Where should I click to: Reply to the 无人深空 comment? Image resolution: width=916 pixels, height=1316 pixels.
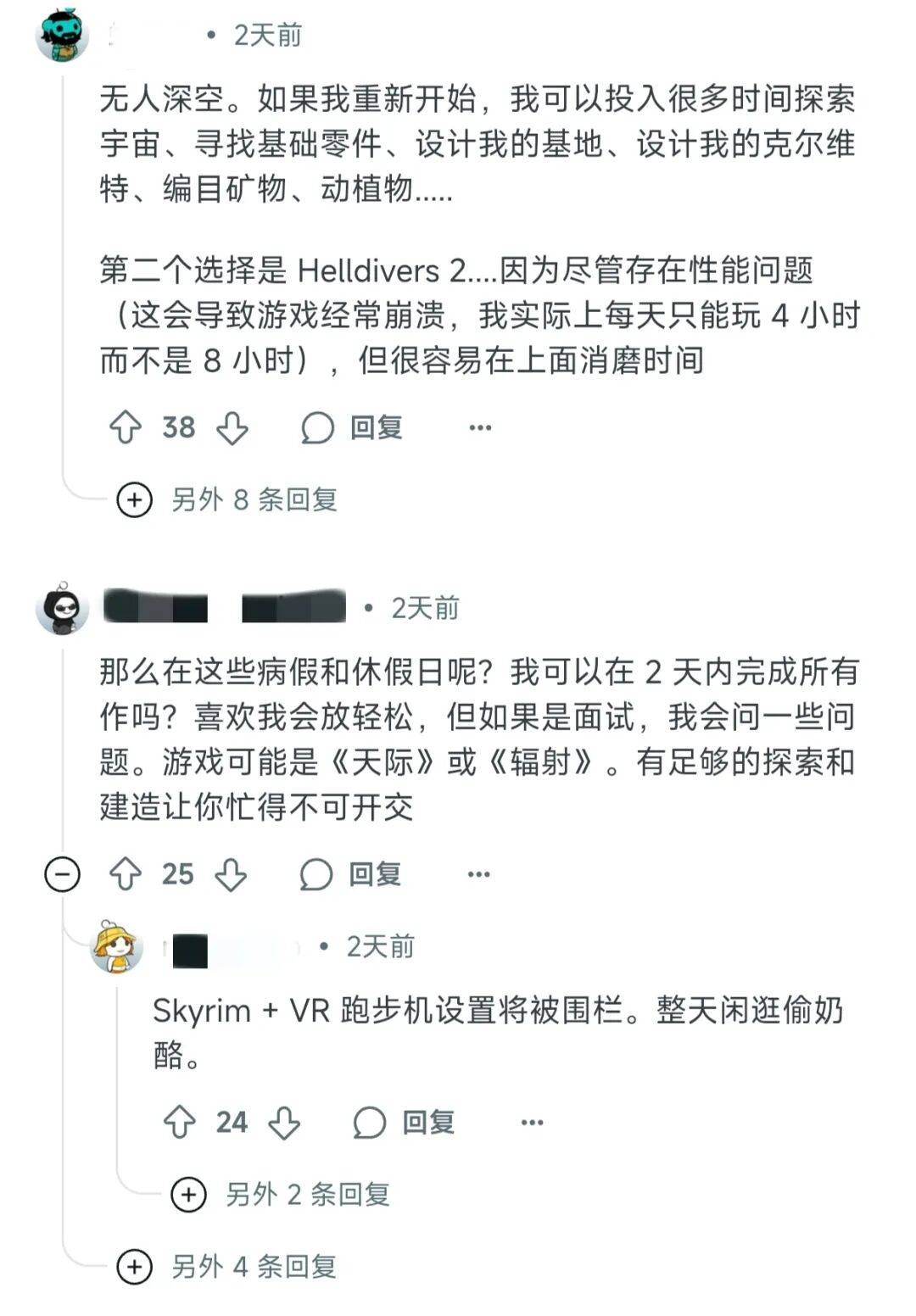coord(353,427)
